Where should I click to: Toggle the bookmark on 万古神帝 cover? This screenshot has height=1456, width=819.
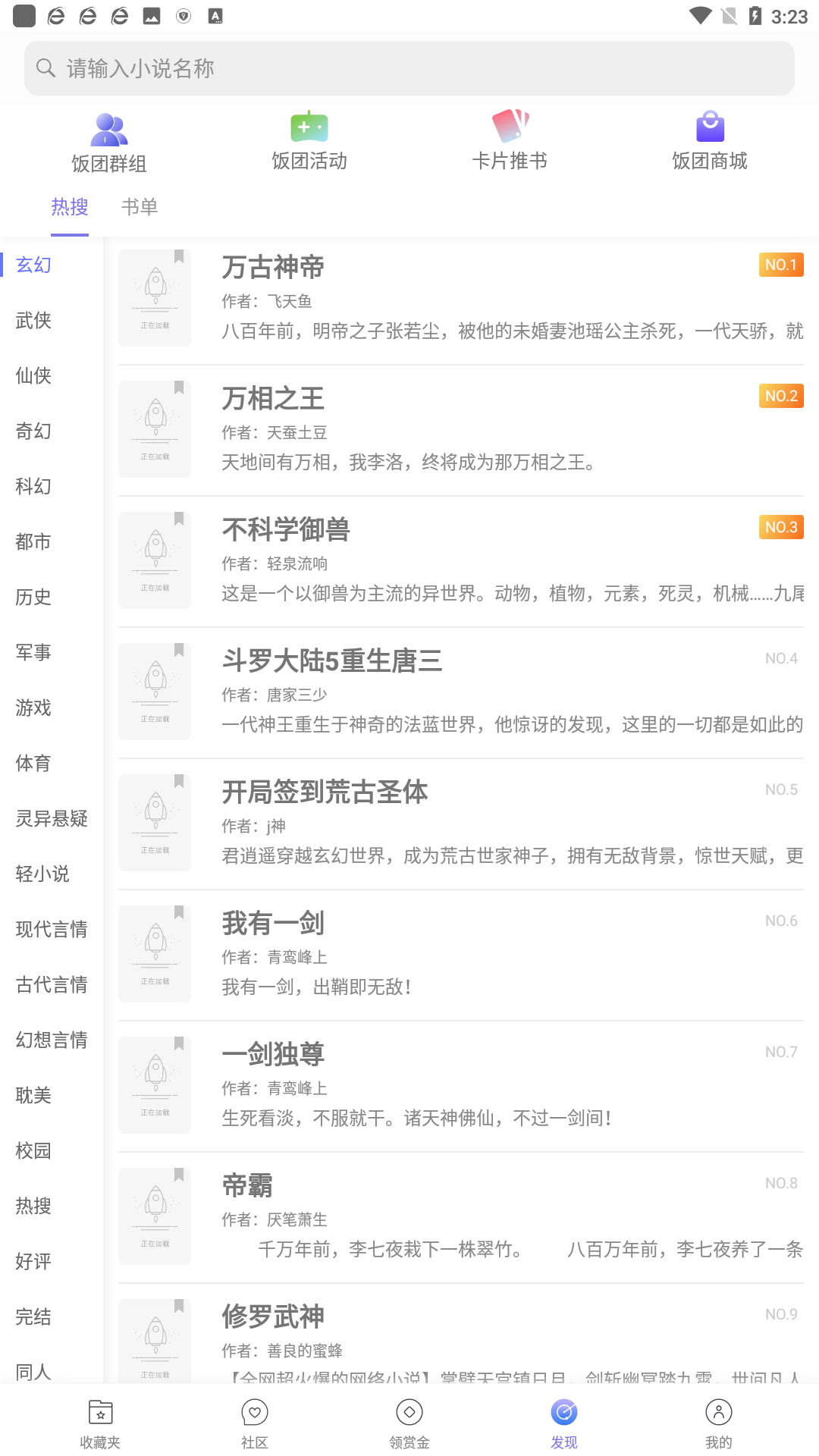coord(179,258)
